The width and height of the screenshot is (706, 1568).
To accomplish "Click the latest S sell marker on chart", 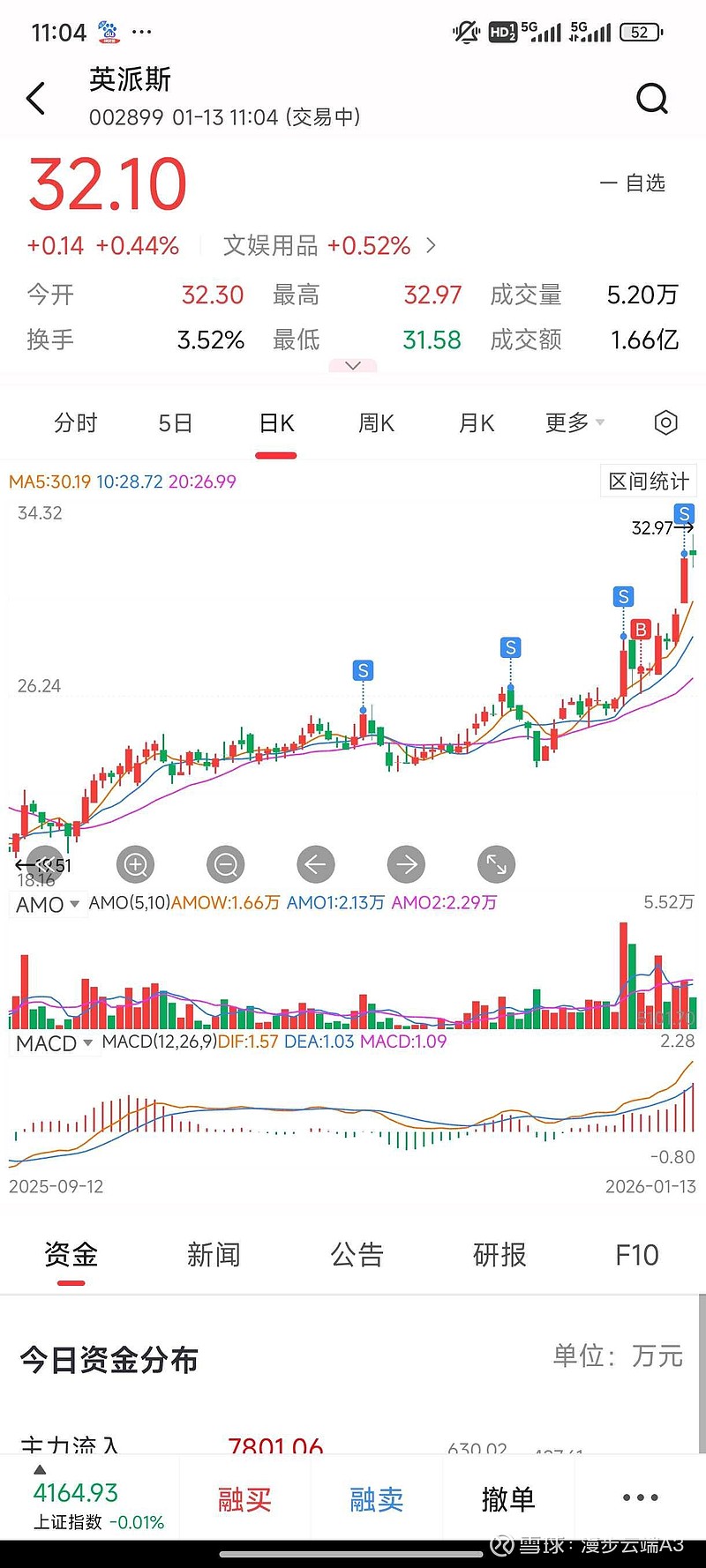I will pyautogui.click(x=683, y=513).
